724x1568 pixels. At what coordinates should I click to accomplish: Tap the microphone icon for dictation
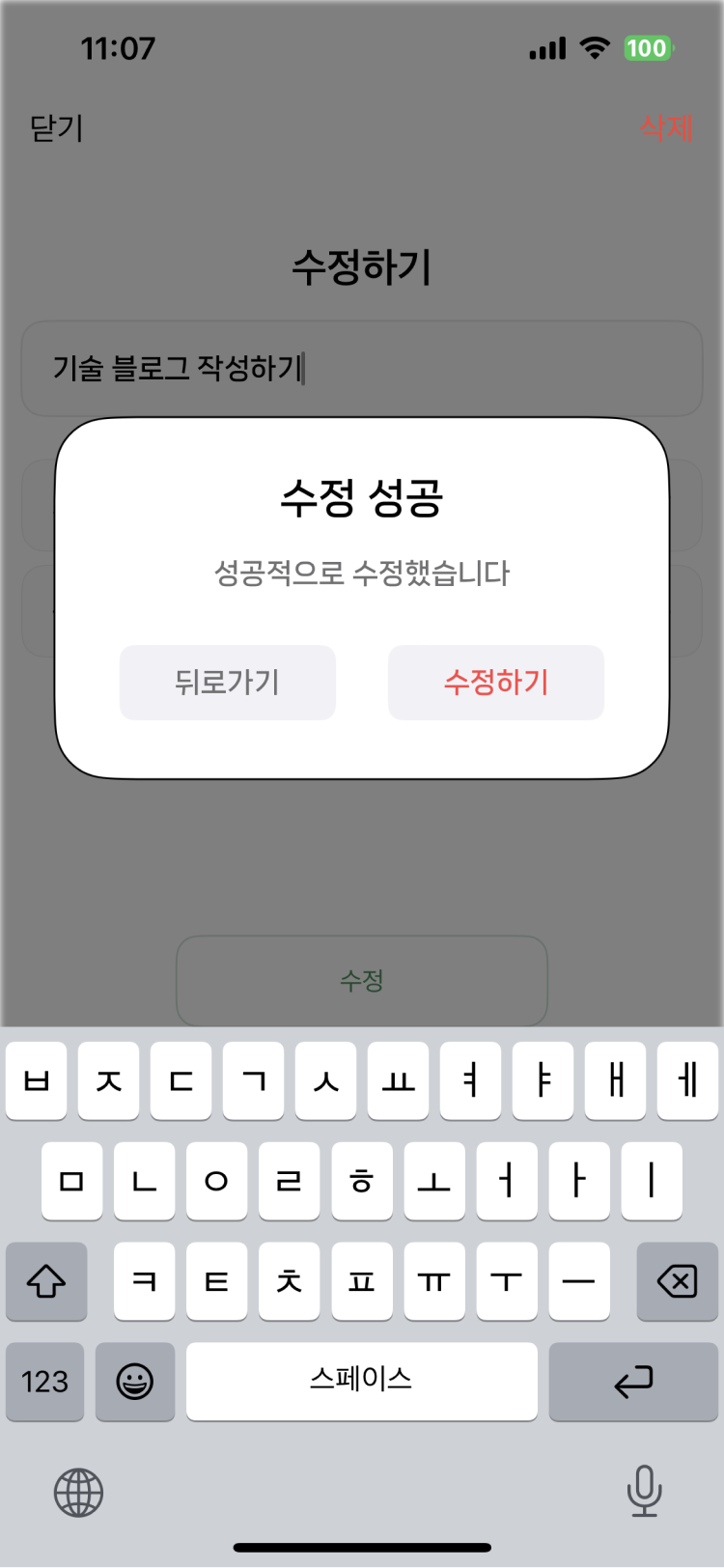(x=645, y=1492)
